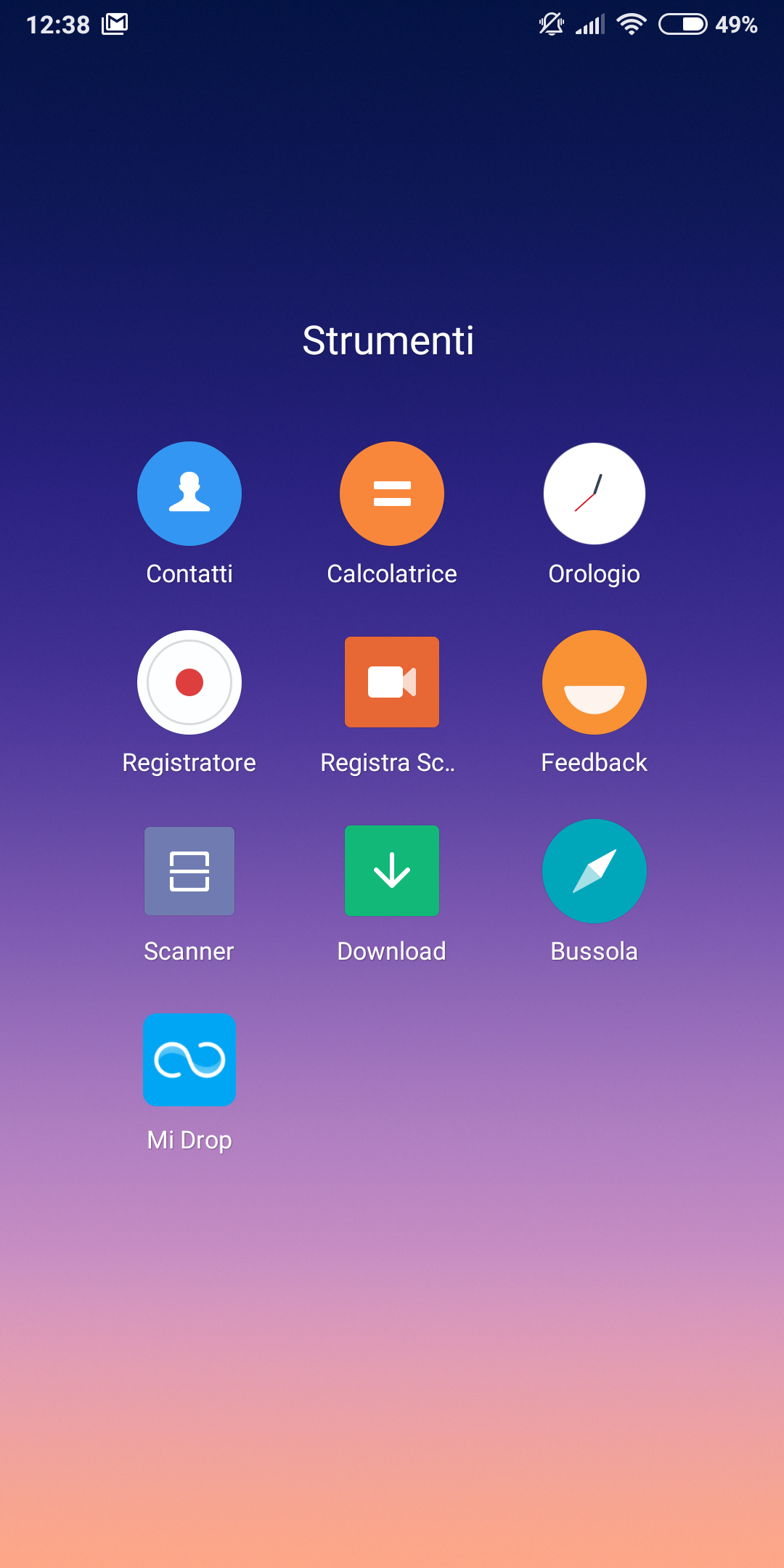Start the Registratore app

(189, 682)
